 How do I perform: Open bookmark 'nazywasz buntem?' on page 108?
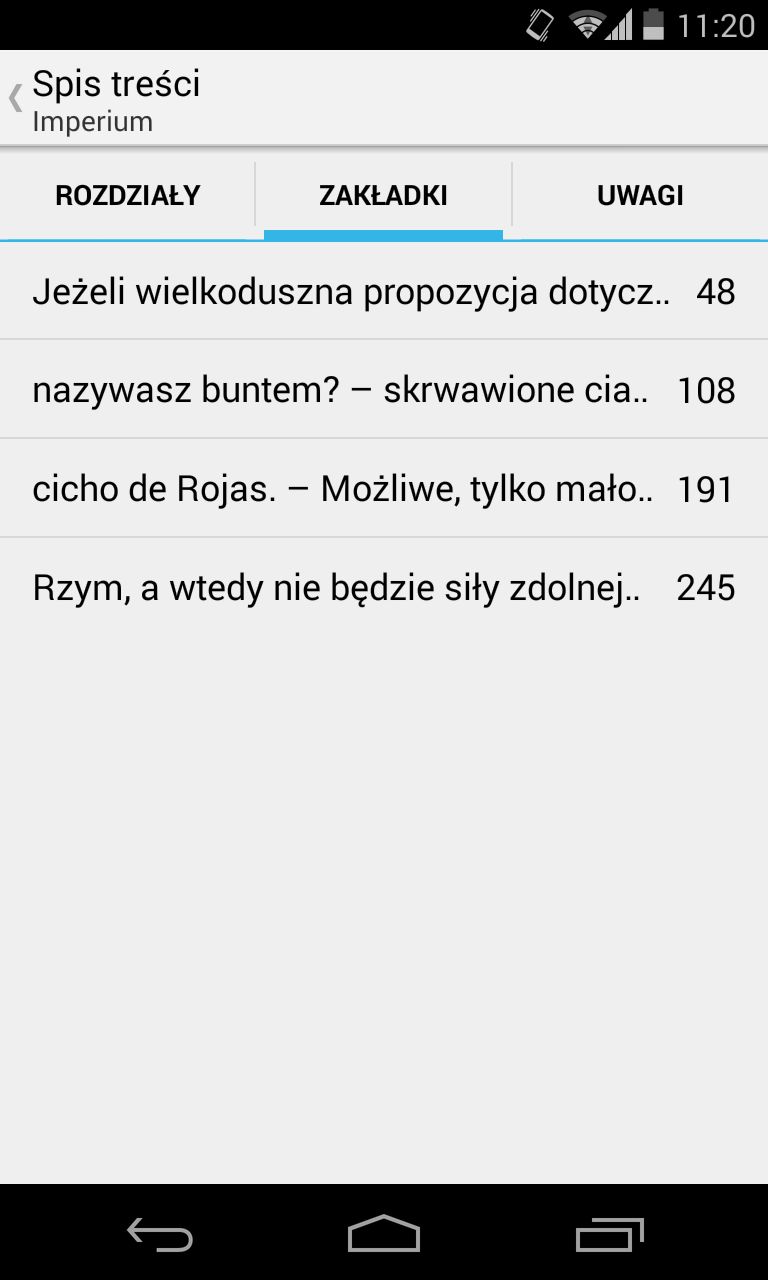384,389
